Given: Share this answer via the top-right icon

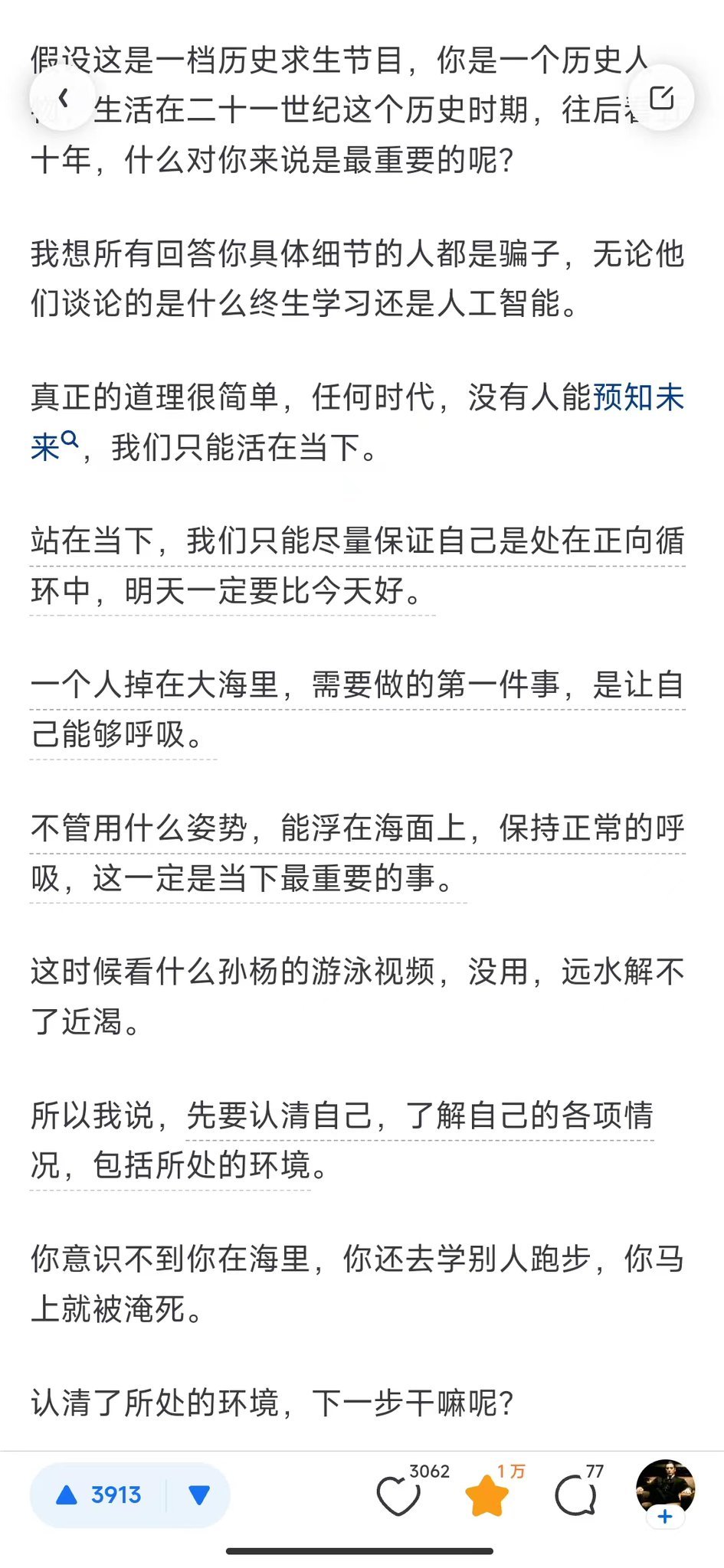Looking at the screenshot, I should 660,99.
